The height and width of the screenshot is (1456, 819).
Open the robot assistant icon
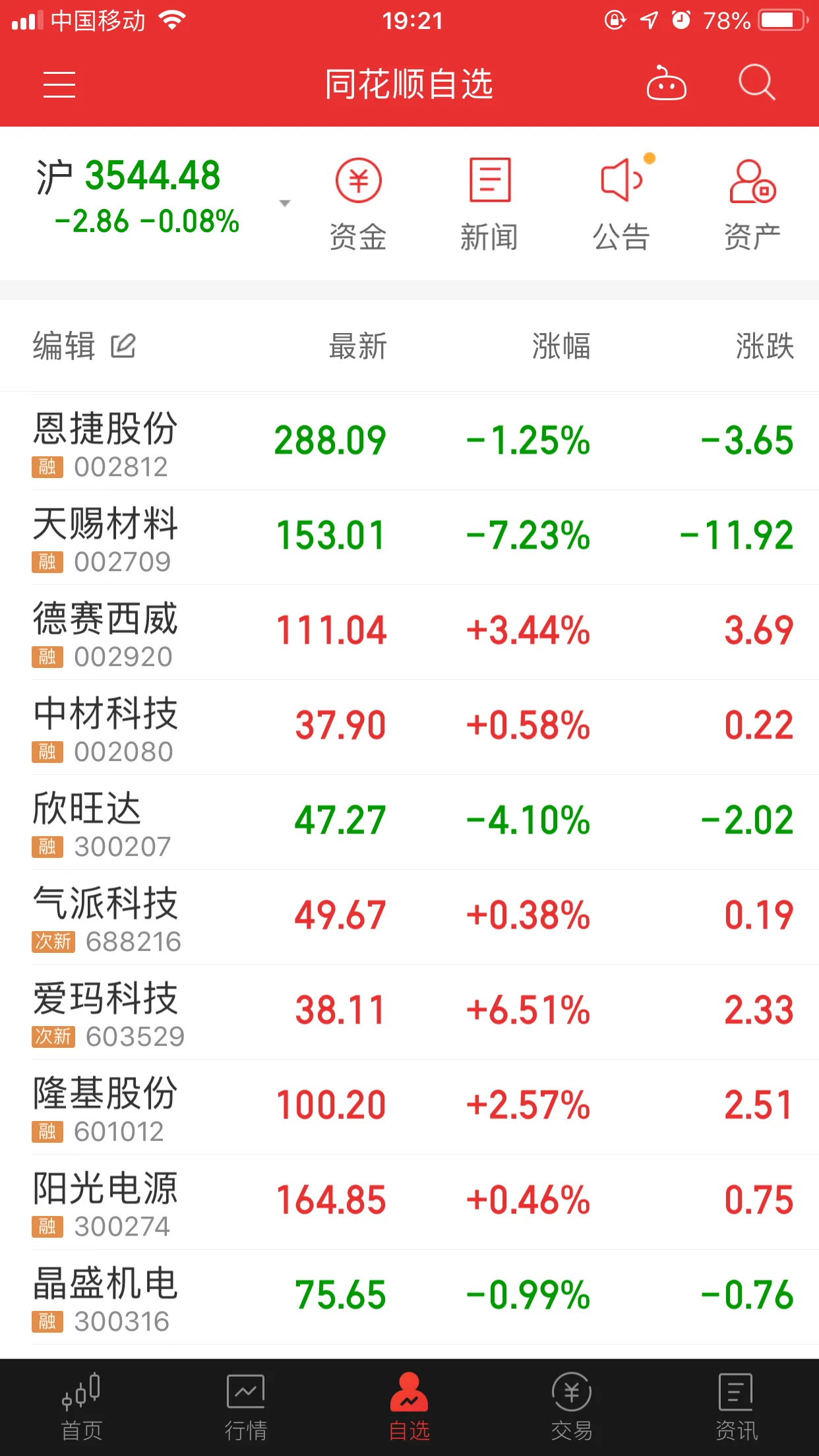pyautogui.click(x=666, y=83)
